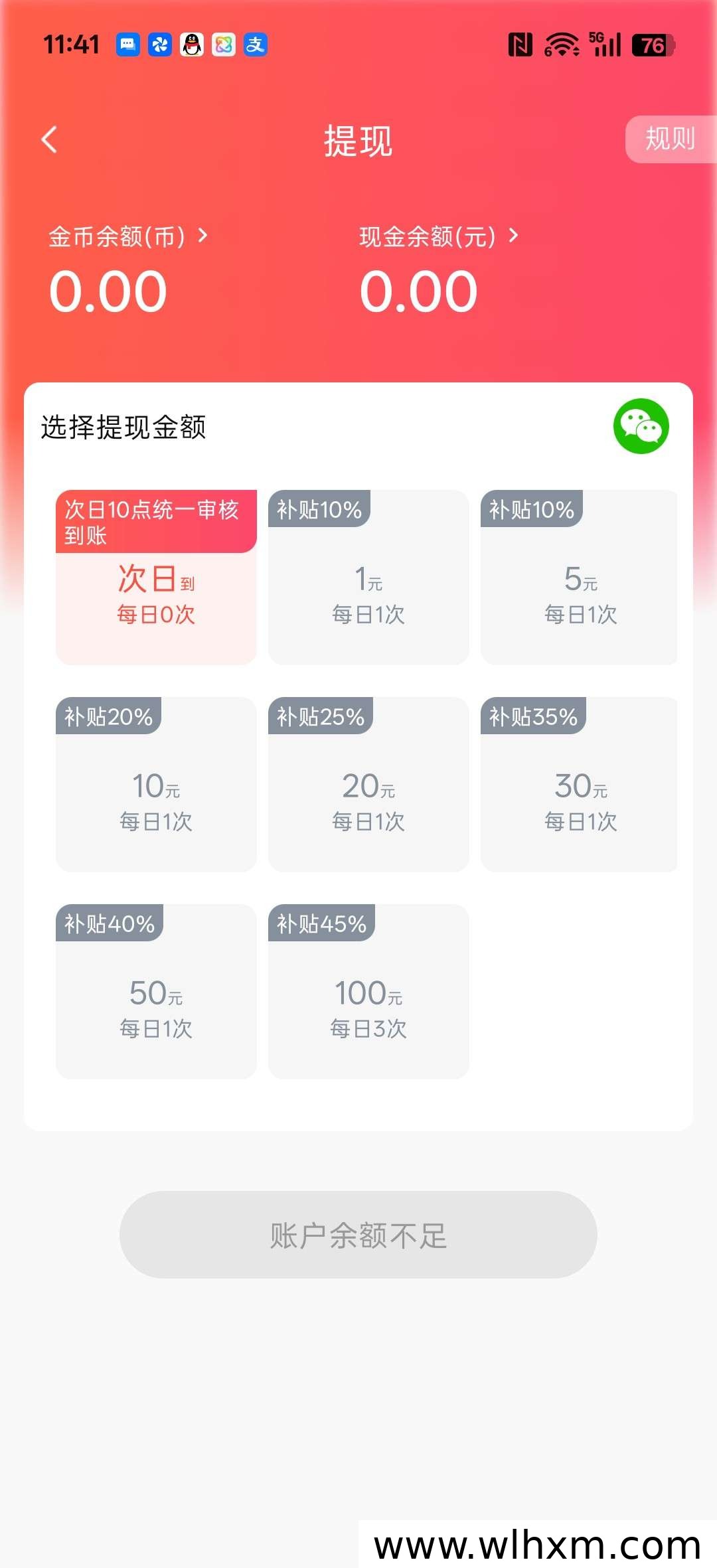Open 金币余额(币) details
Viewport: 717px width, 1568px height.
point(128,236)
